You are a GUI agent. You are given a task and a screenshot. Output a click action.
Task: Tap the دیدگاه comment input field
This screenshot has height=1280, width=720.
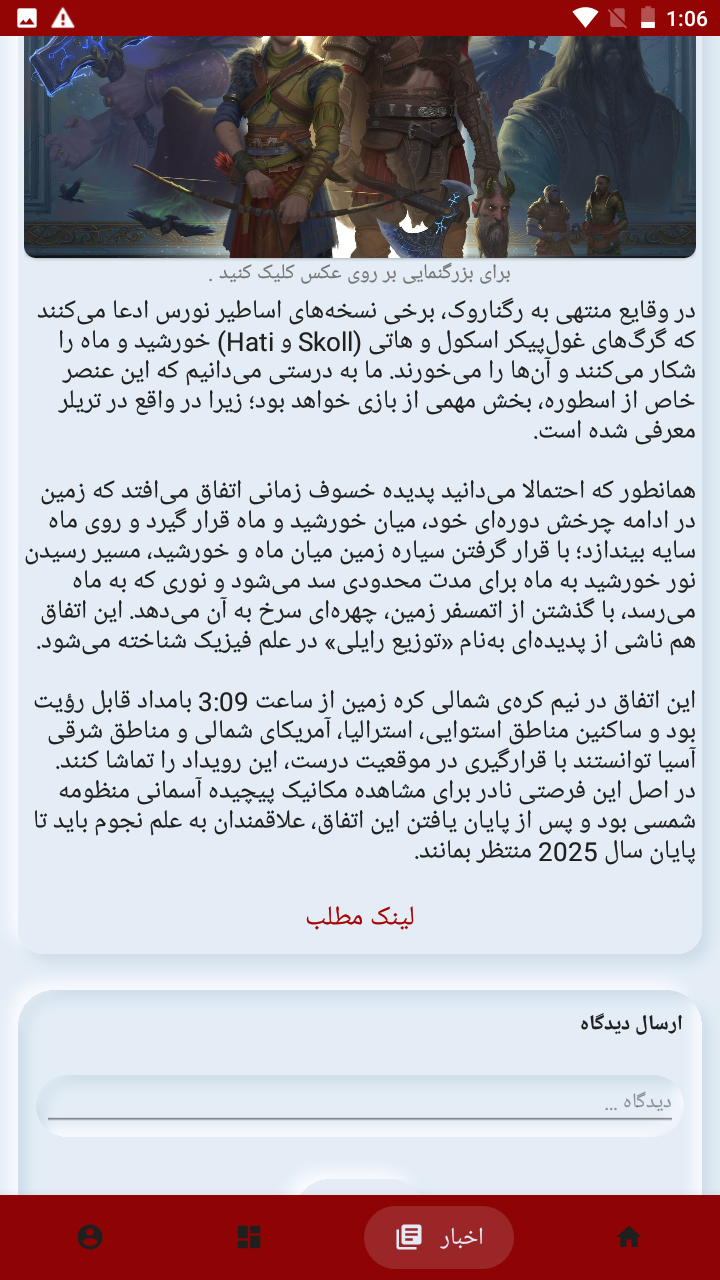click(x=360, y=1105)
